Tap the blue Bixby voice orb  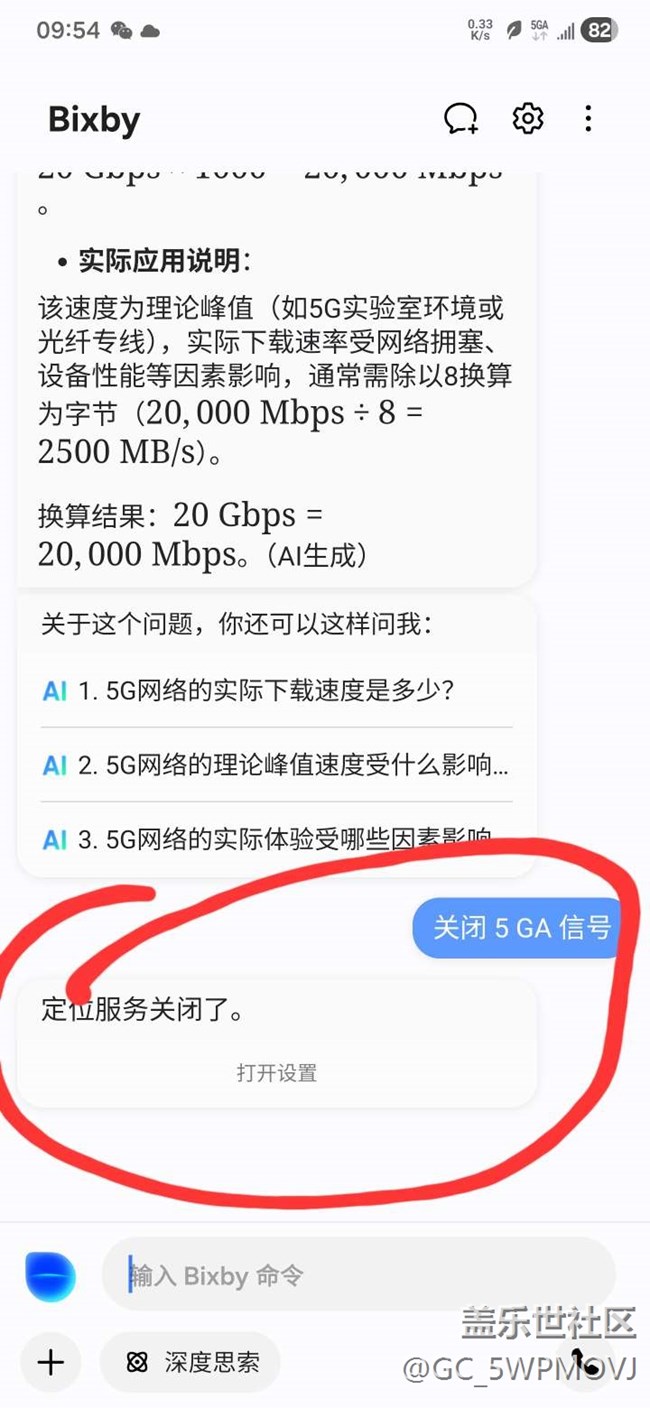pyautogui.click(x=50, y=1276)
